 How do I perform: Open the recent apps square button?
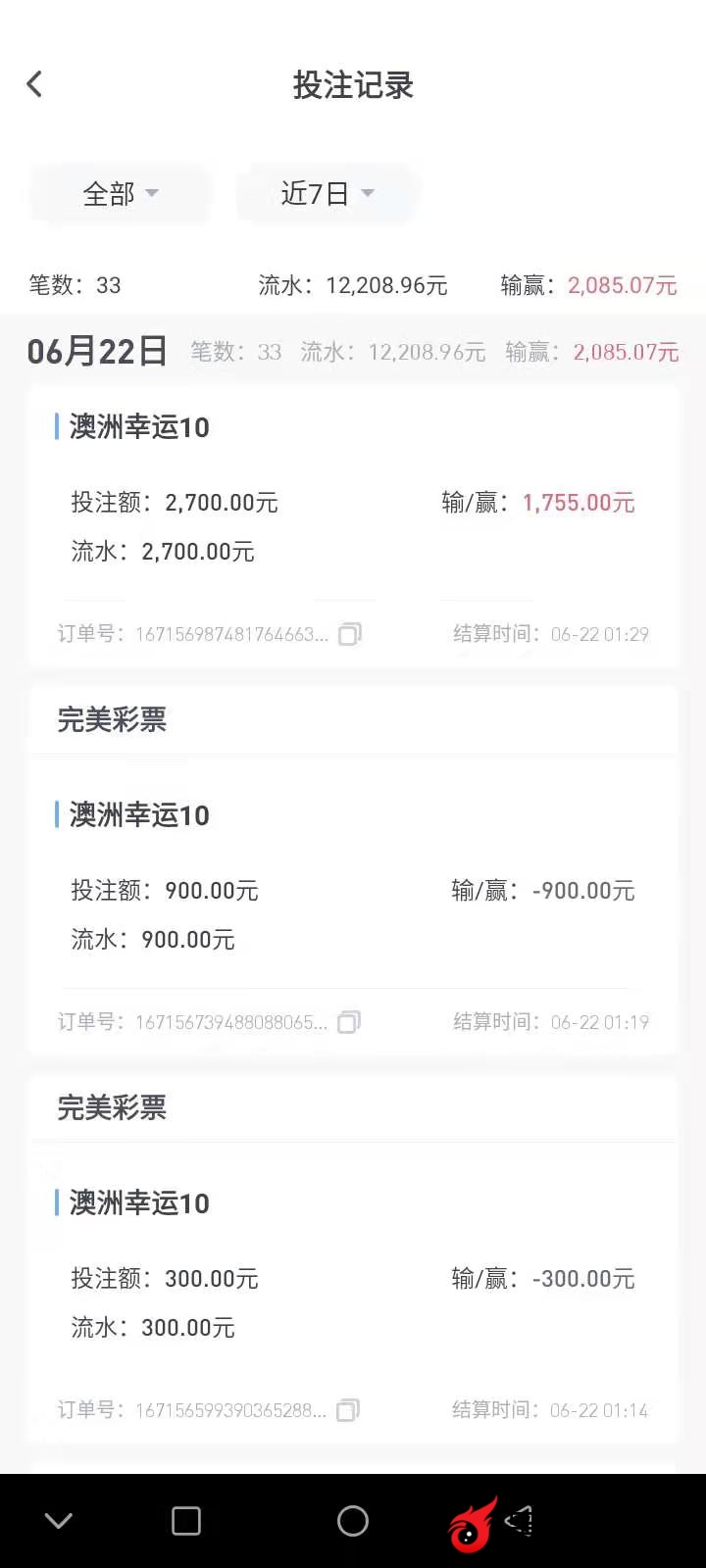[x=186, y=1521]
